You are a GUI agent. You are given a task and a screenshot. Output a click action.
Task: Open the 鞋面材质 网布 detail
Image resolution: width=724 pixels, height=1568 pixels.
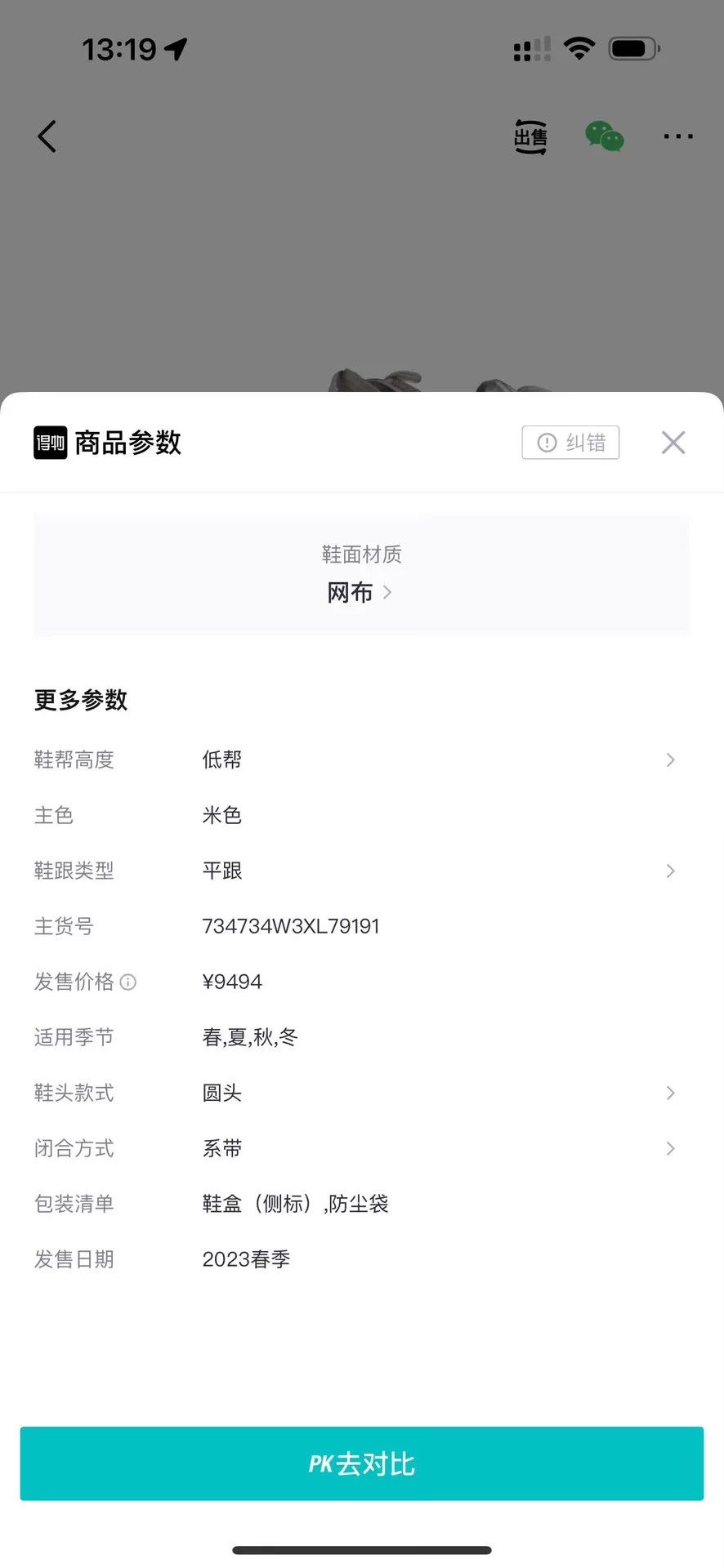362,575
